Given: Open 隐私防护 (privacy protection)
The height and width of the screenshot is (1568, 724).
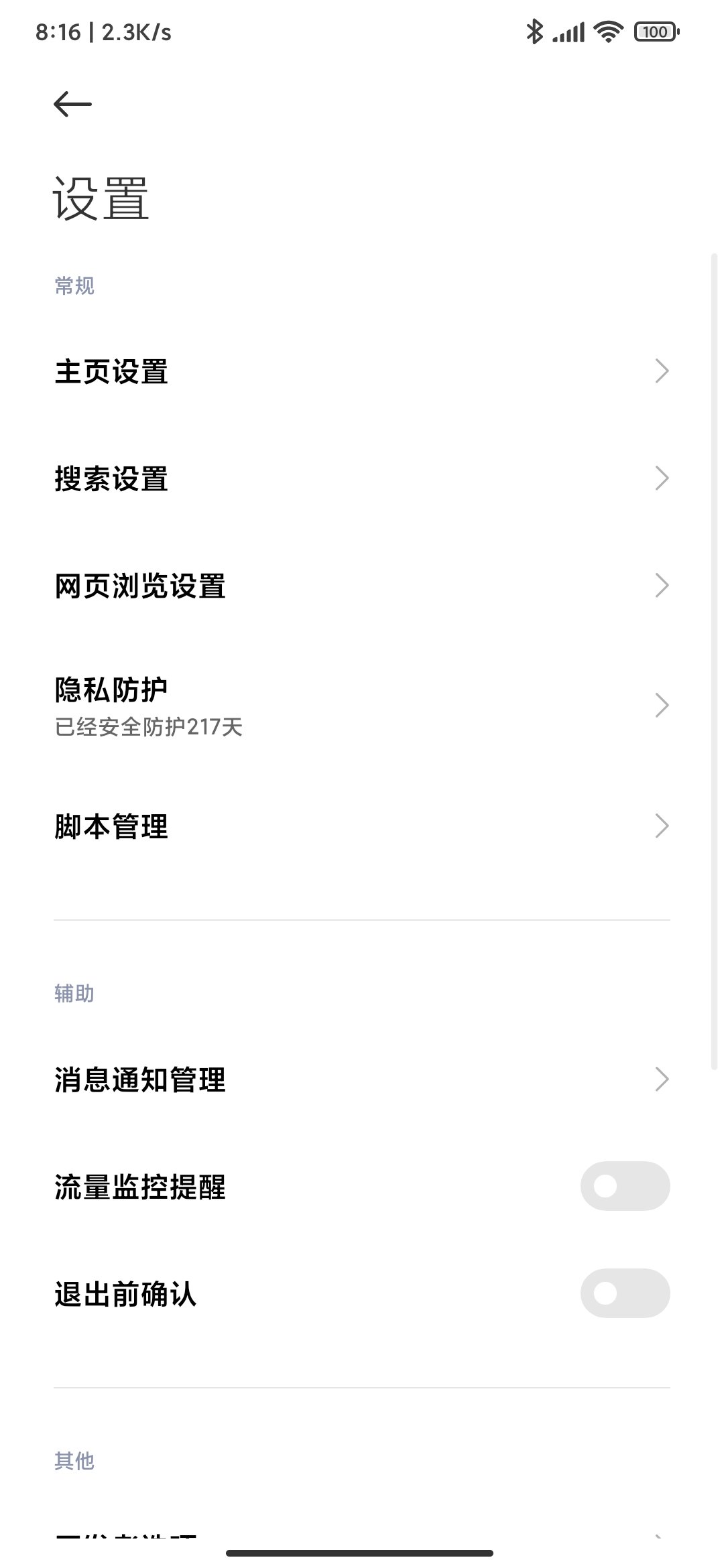Looking at the screenshot, I should [x=362, y=705].
